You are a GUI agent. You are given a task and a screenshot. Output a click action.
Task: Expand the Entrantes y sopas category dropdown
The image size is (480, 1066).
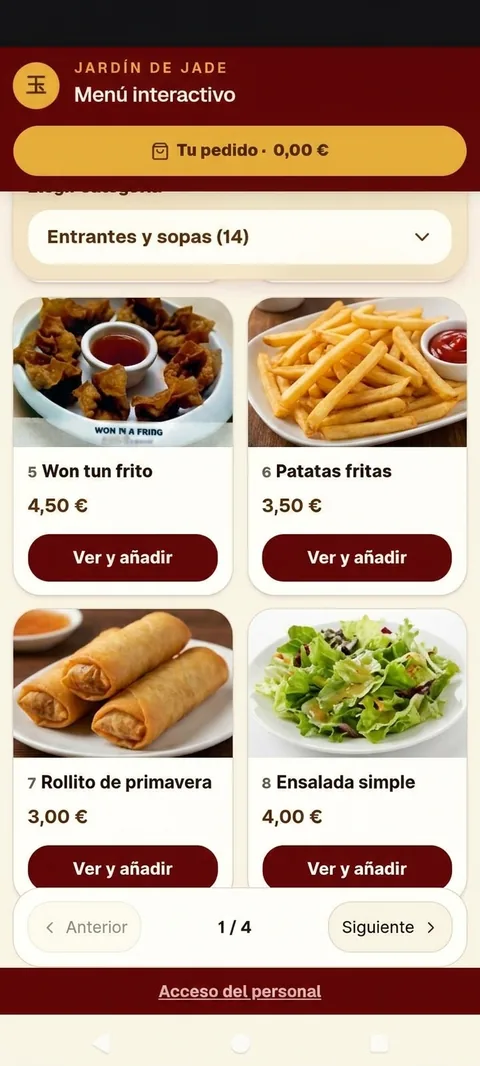pyautogui.click(x=240, y=237)
